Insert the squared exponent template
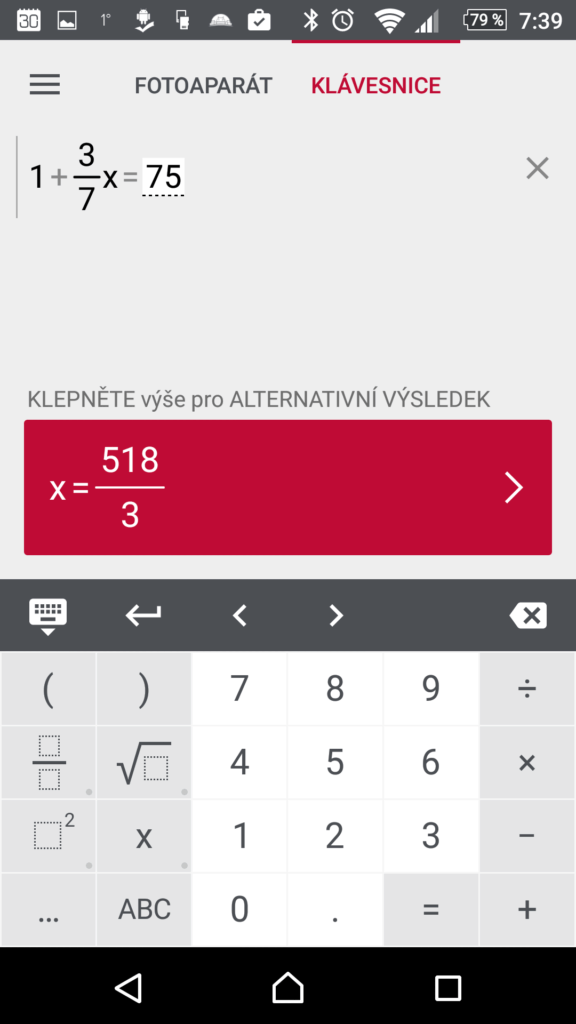576x1024 pixels. point(48,836)
